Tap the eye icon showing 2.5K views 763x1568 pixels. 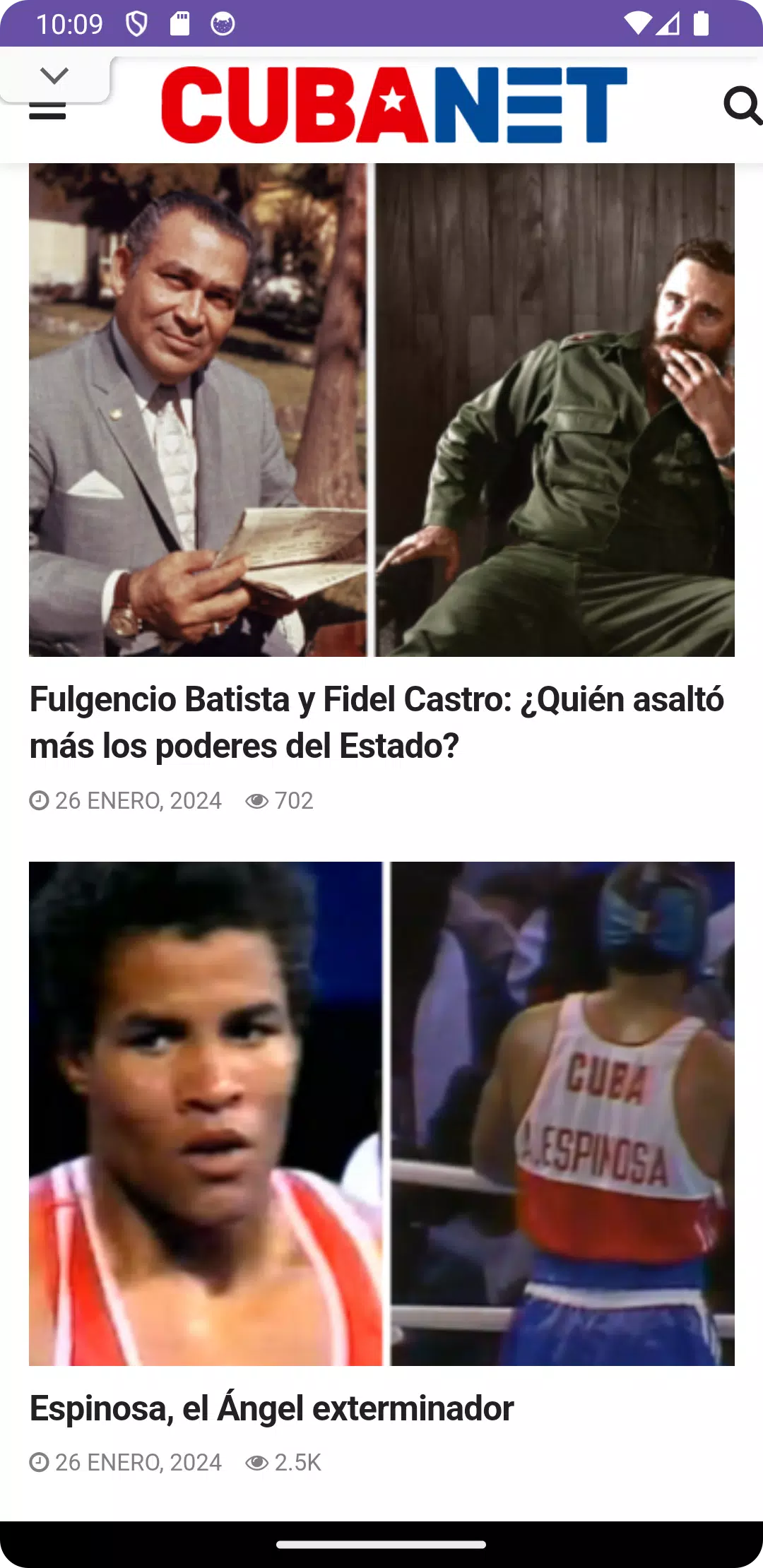(256, 1462)
